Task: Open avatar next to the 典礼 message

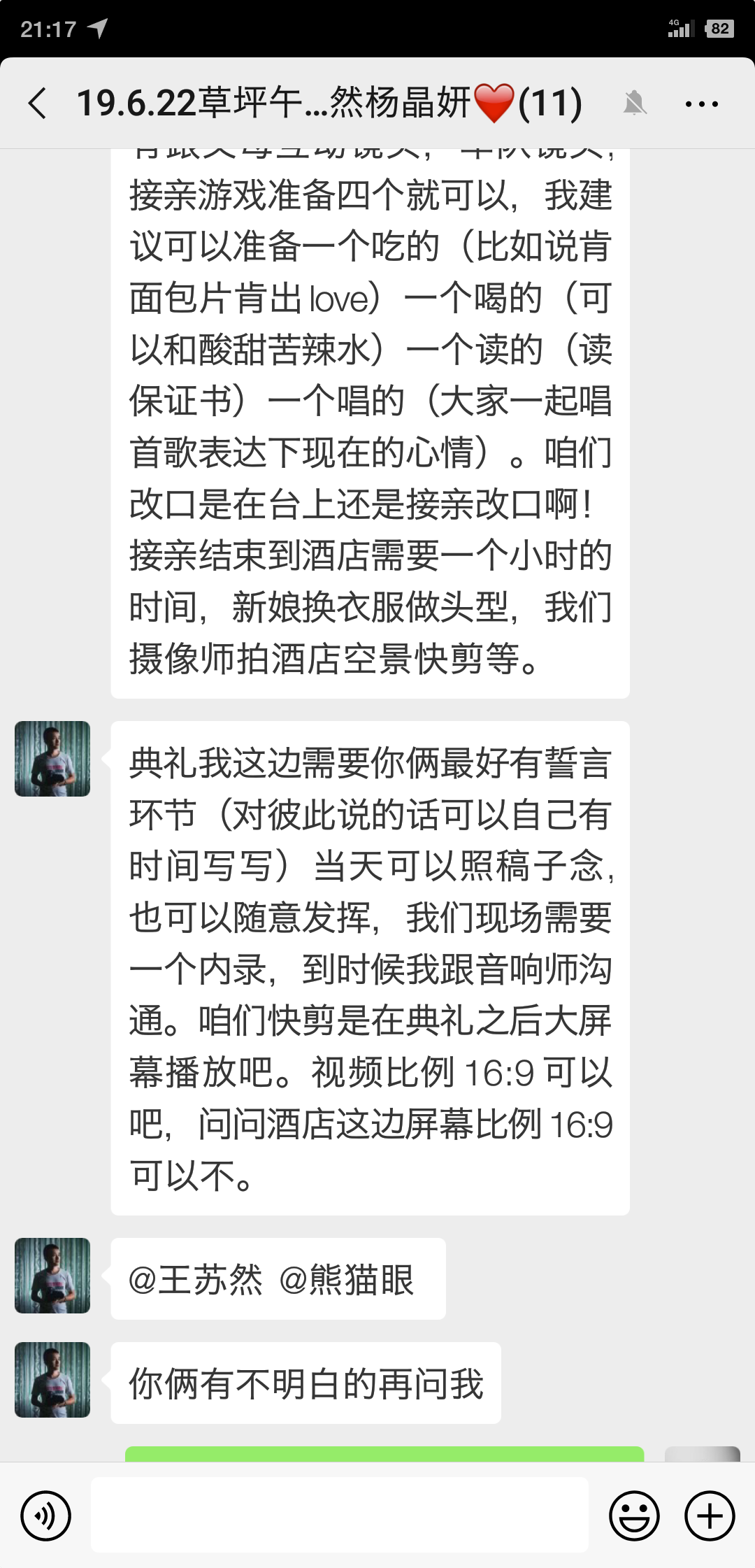Action: click(52, 759)
